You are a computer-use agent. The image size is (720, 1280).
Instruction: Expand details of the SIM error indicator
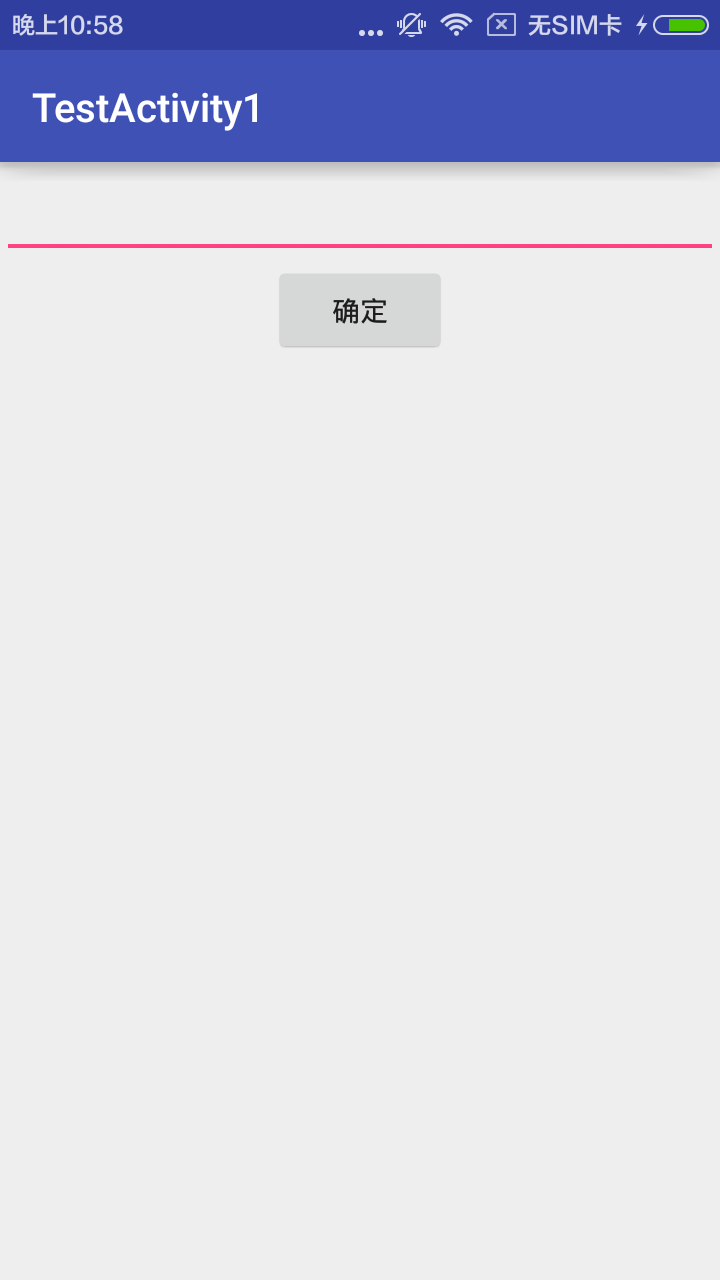coord(501,25)
